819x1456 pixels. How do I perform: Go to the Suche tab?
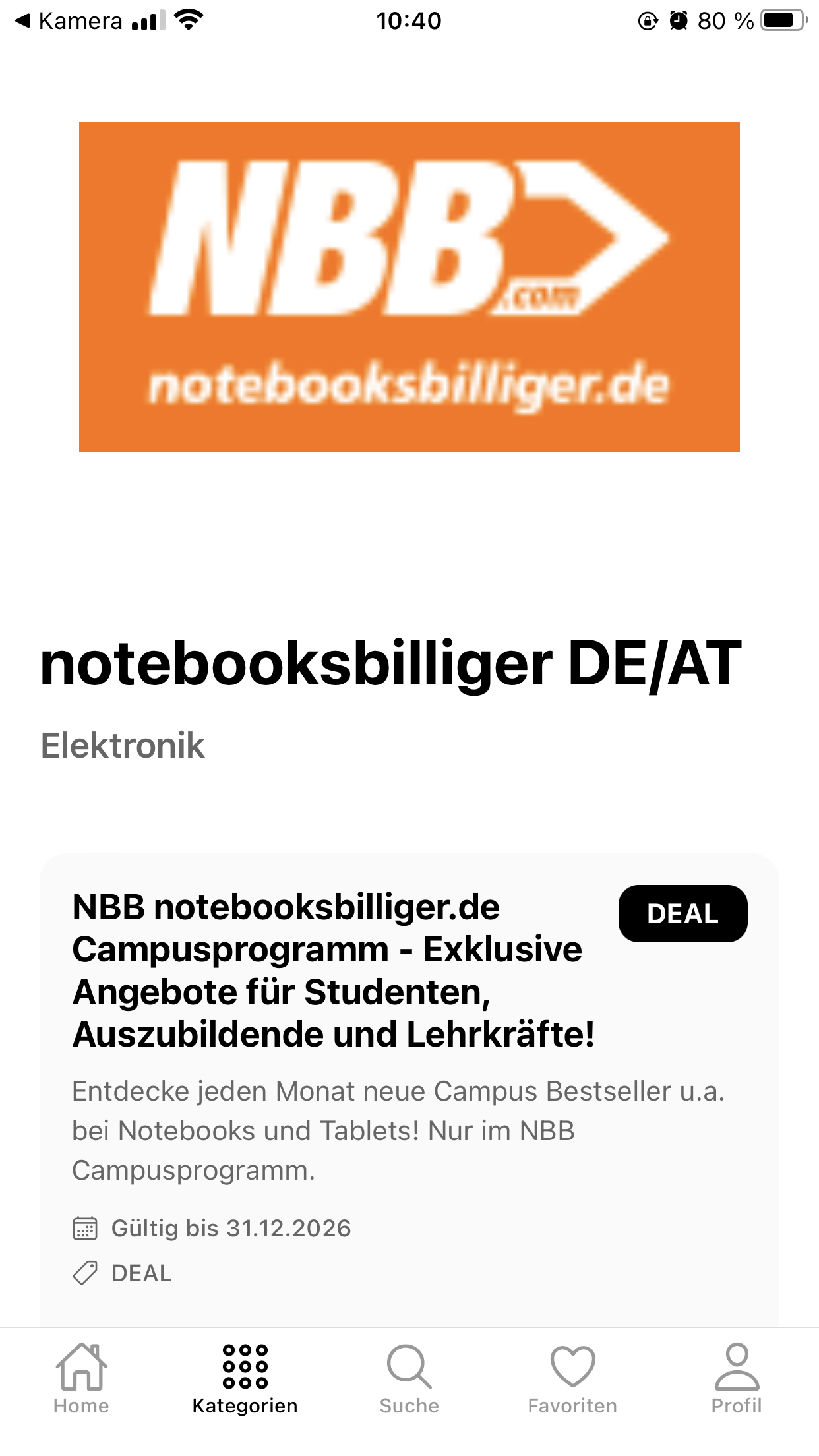tap(409, 1378)
